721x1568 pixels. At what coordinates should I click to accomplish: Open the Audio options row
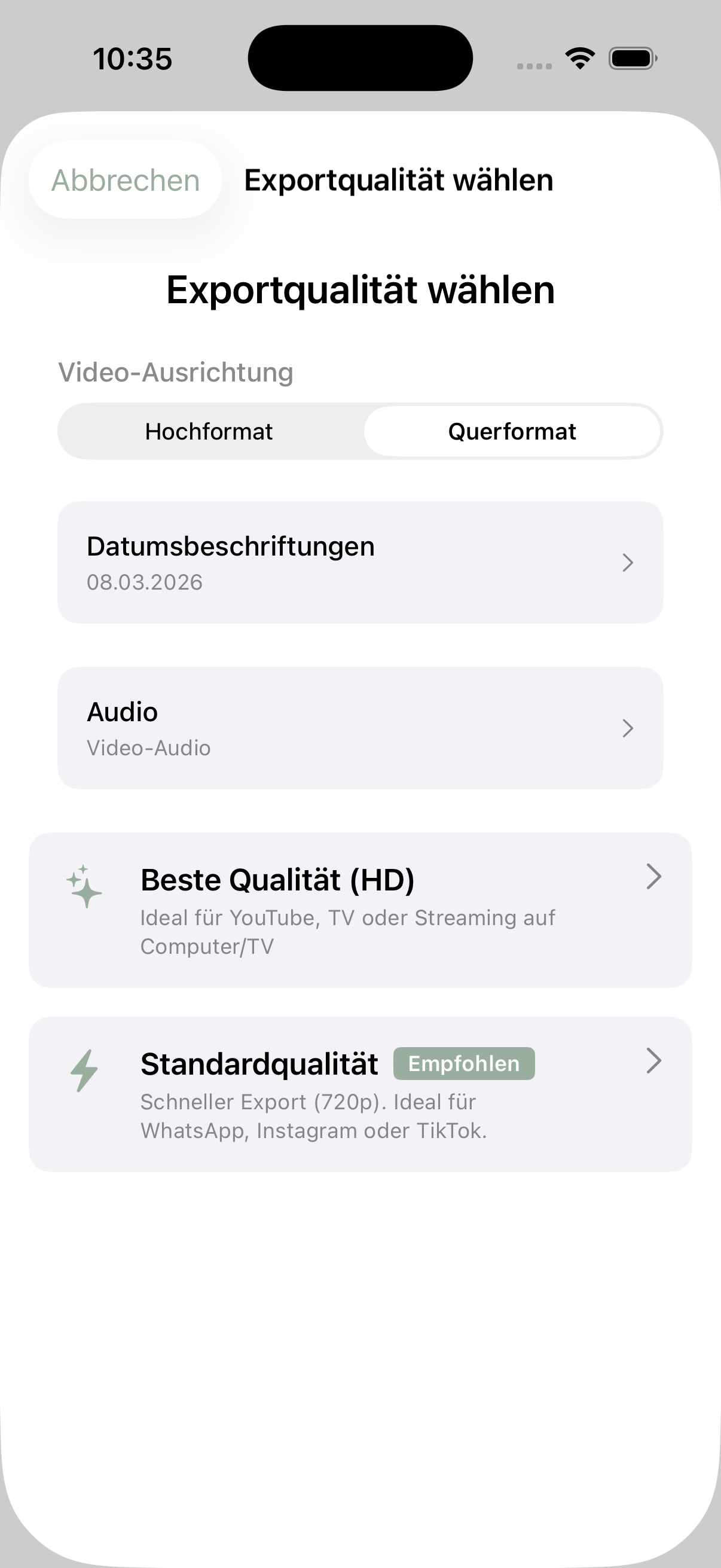point(360,728)
